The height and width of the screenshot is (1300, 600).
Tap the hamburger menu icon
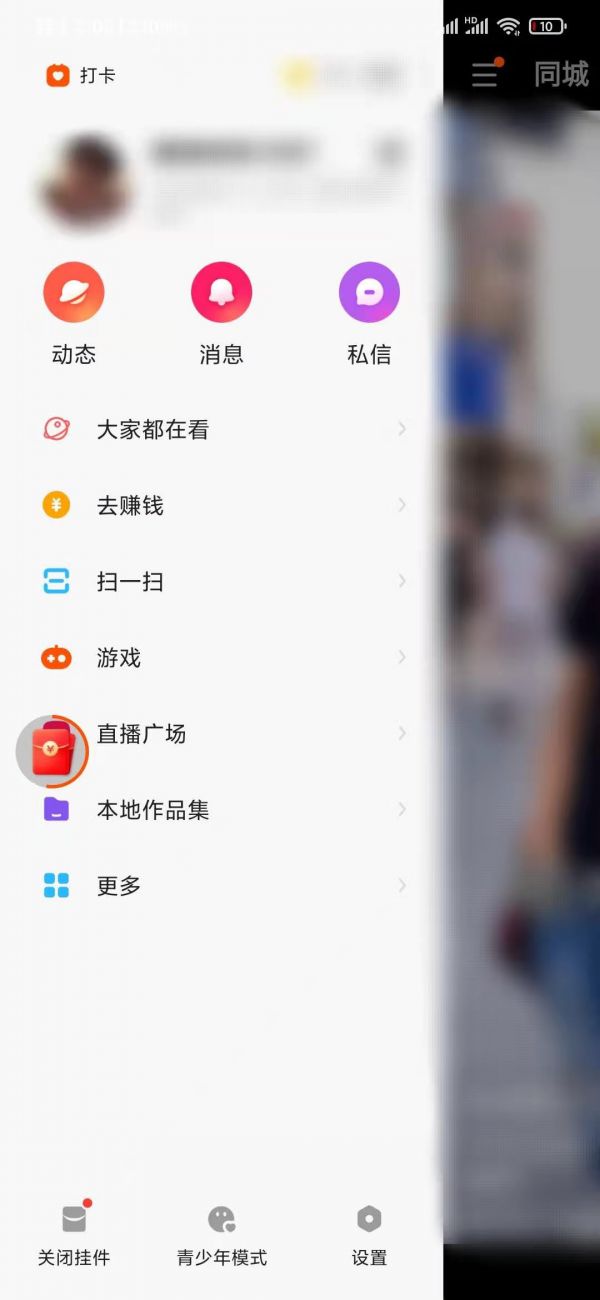coord(485,74)
